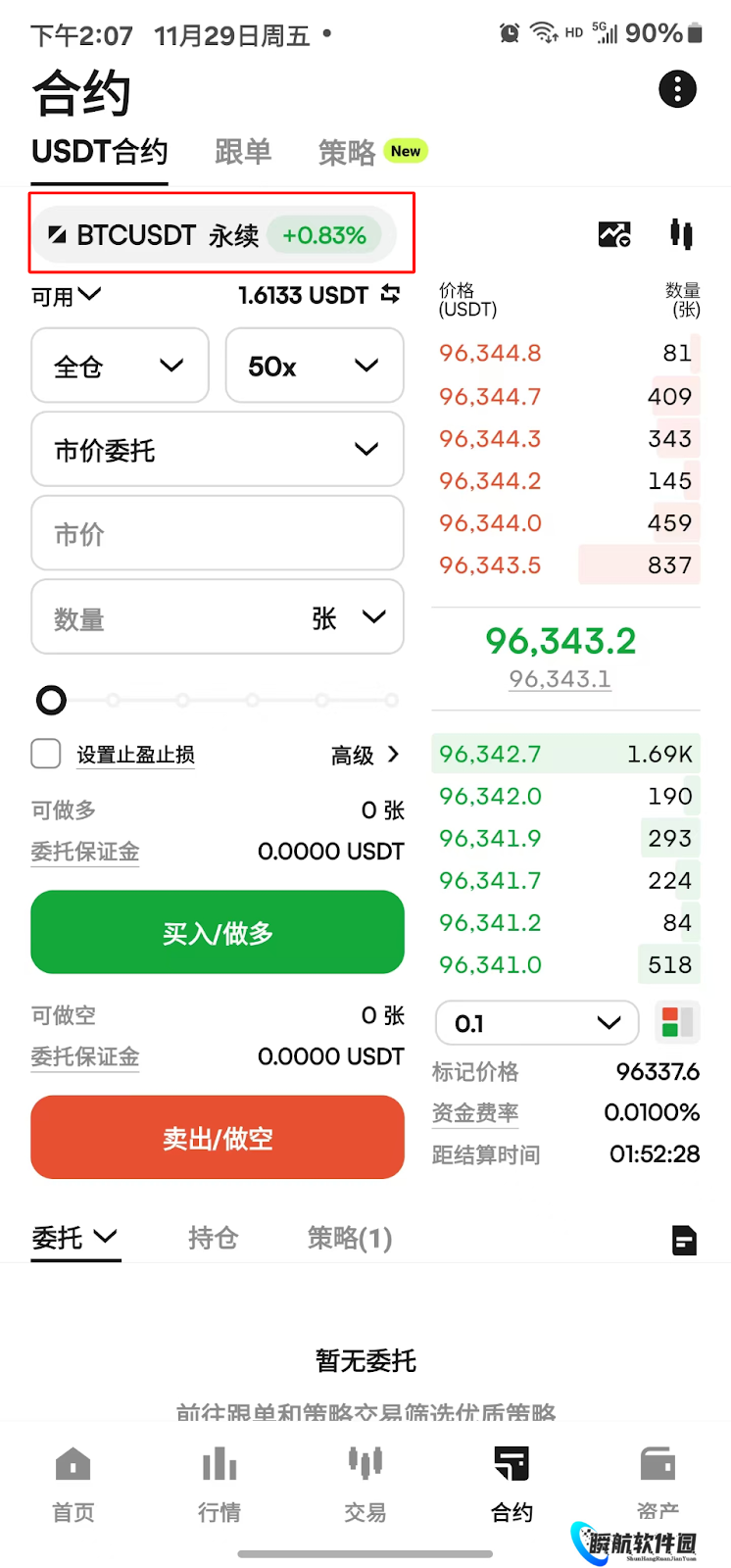Open the 高级 advanced options

[365, 755]
